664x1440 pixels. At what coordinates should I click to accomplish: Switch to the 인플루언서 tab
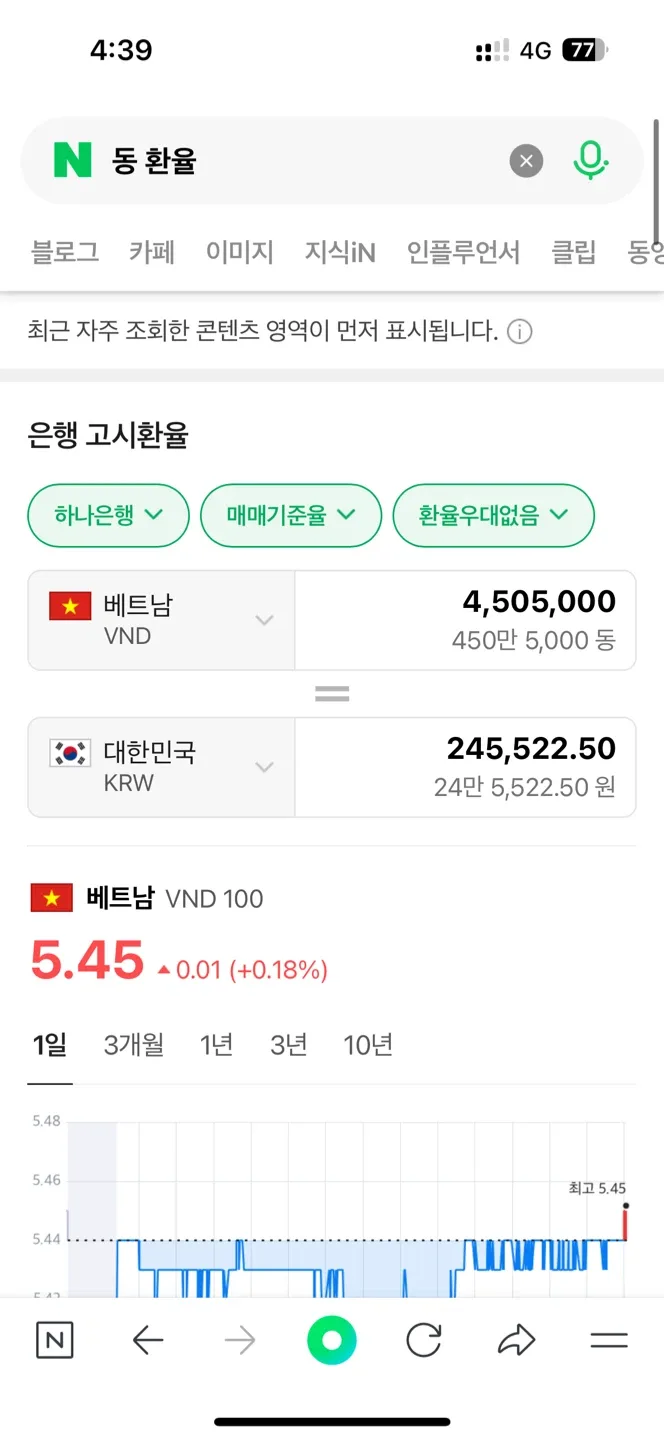tap(463, 253)
